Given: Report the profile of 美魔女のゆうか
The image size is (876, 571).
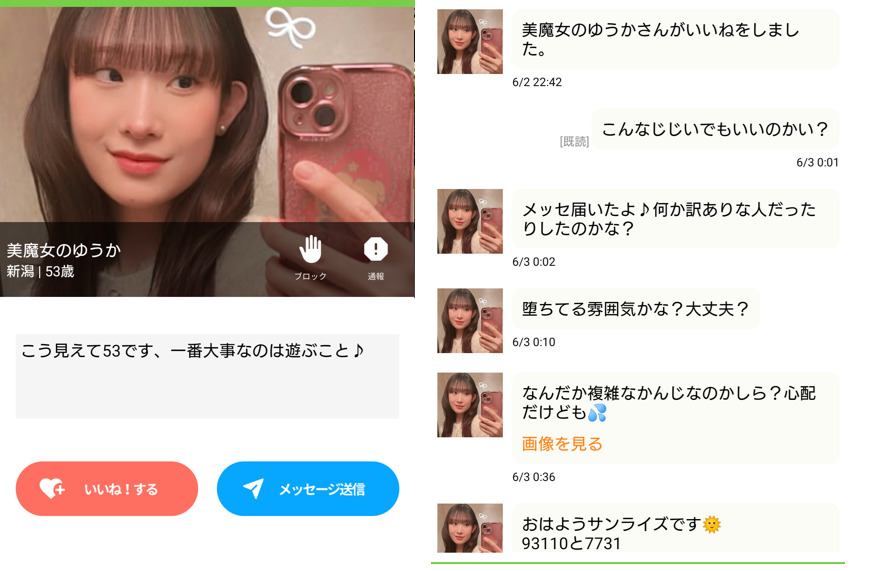Looking at the screenshot, I should (375, 256).
